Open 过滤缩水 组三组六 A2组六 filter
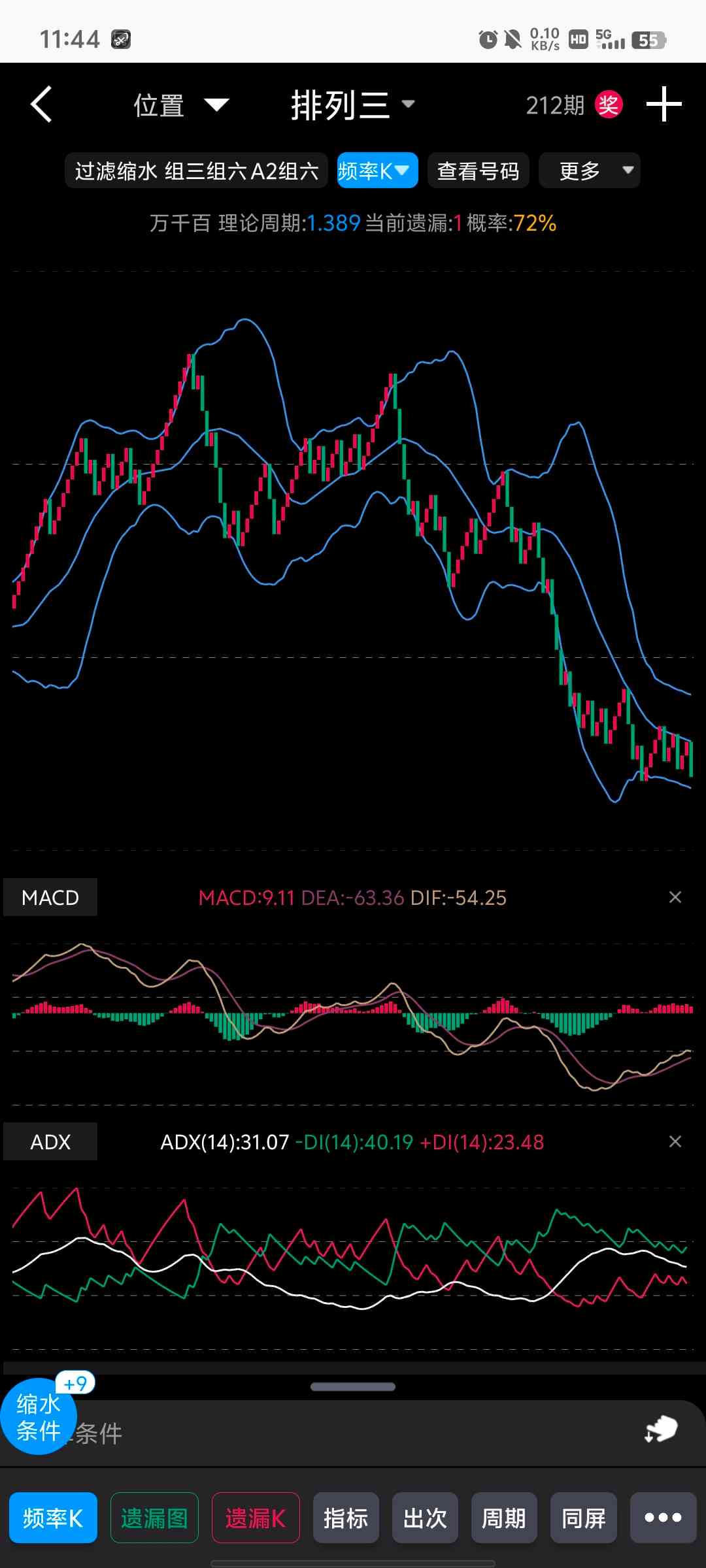The height and width of the screenshot is (1568, 706). (x=196, y=171)
